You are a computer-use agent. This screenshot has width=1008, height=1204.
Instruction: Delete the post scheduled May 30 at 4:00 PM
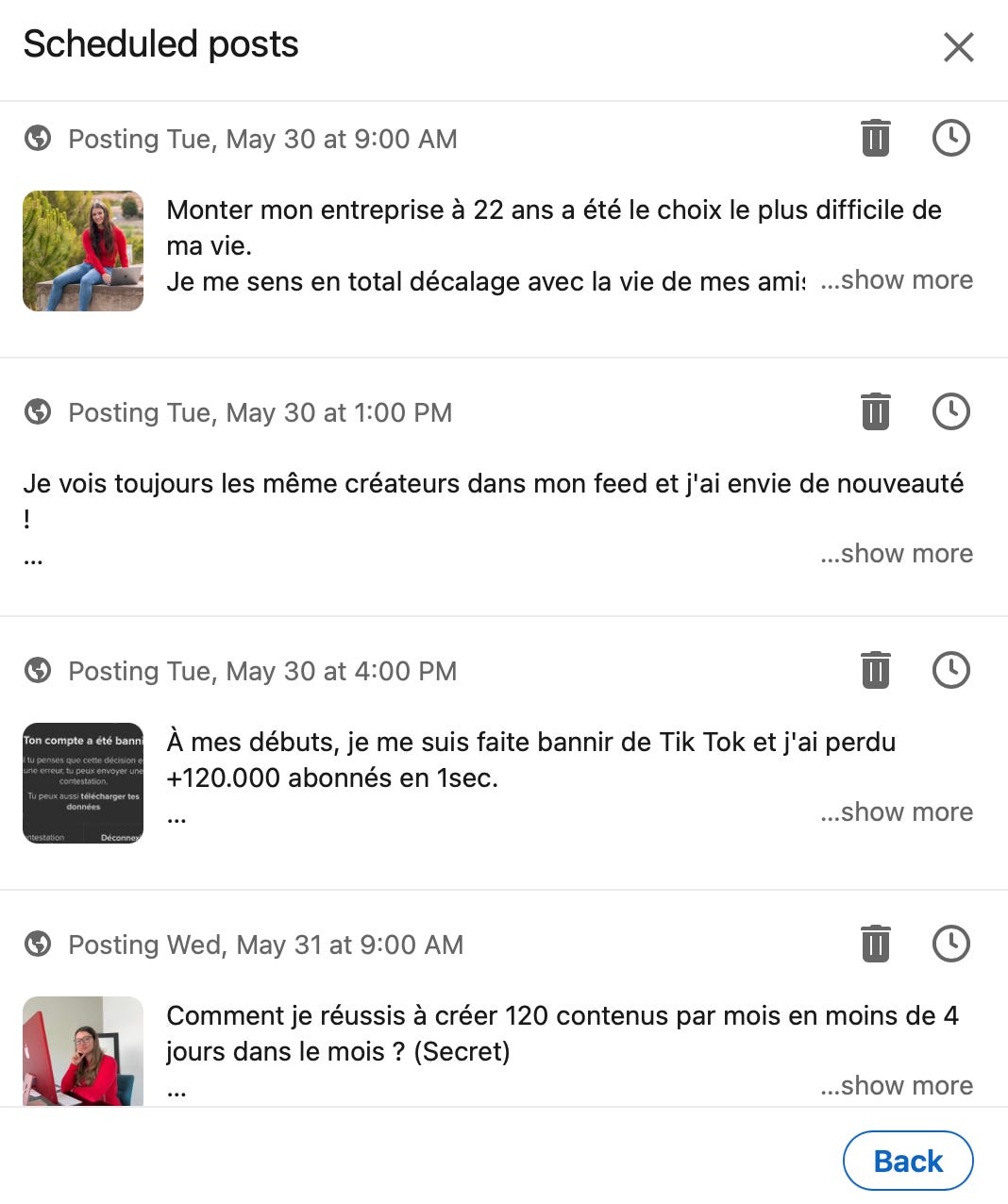pos(875,670)
